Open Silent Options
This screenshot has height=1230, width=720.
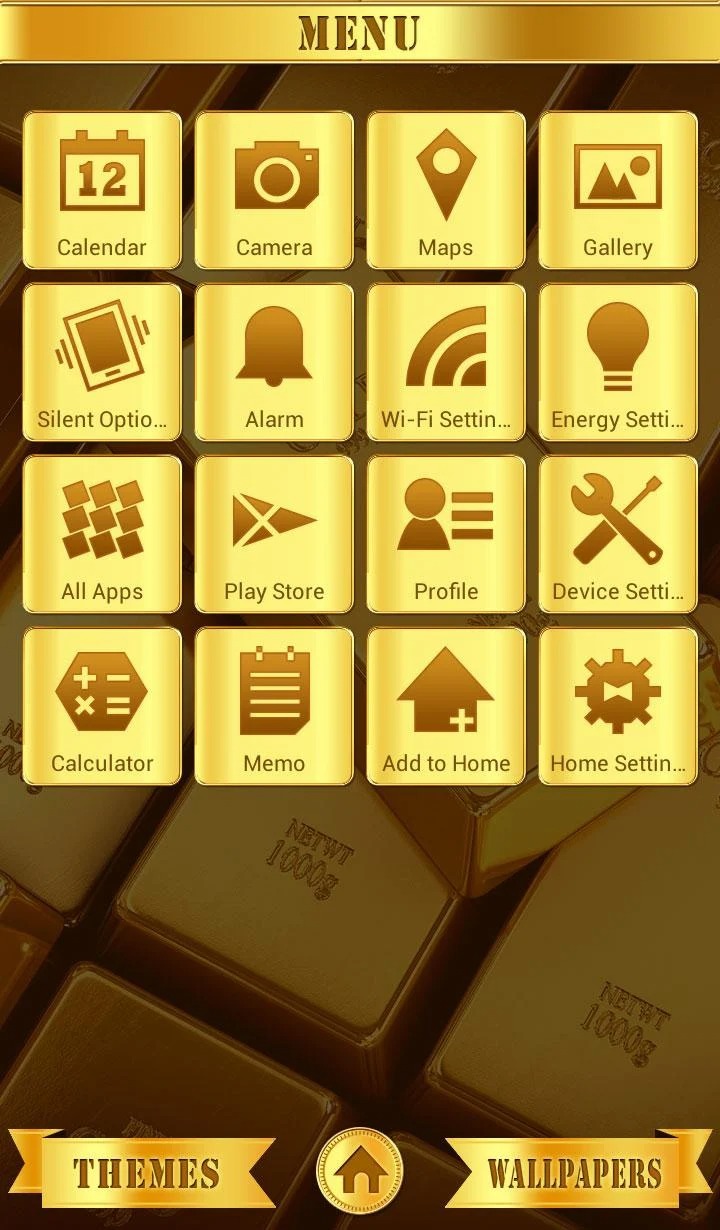(x=102, y=362)
